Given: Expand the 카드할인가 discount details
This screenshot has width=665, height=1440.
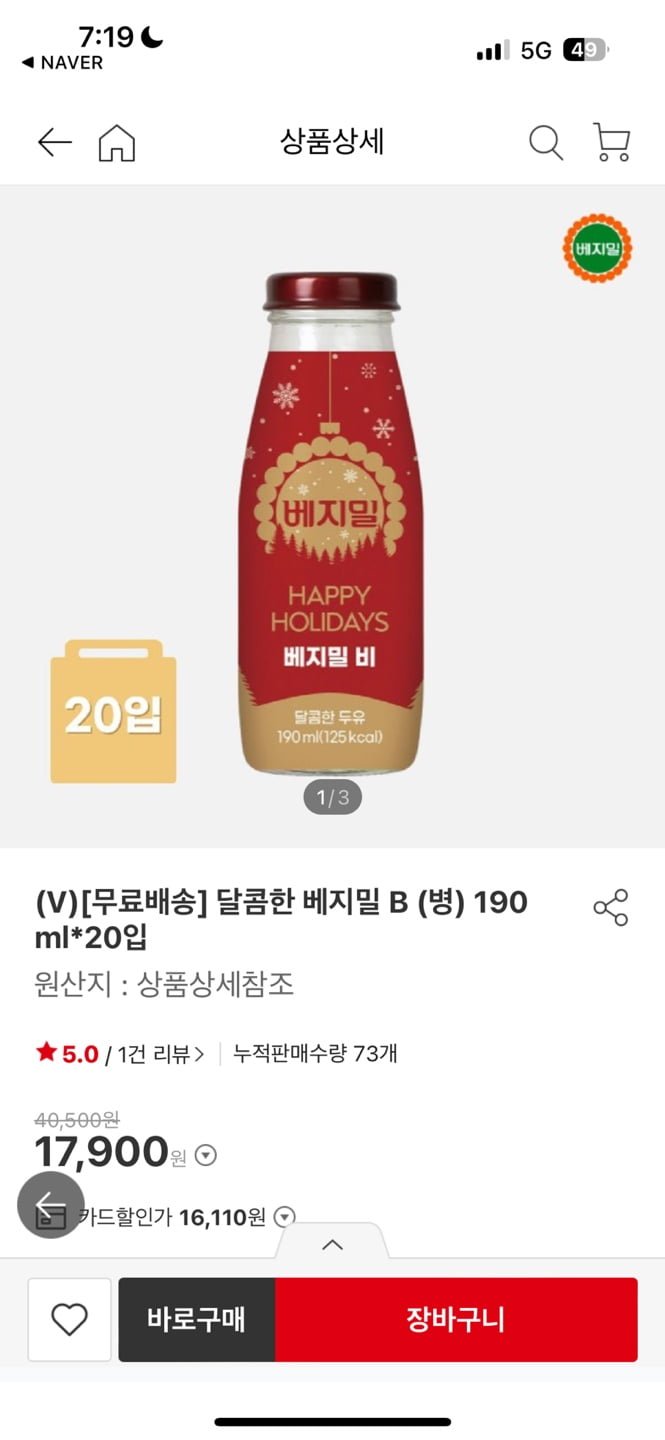Looking at the screenshot, I should (285, 1217).
